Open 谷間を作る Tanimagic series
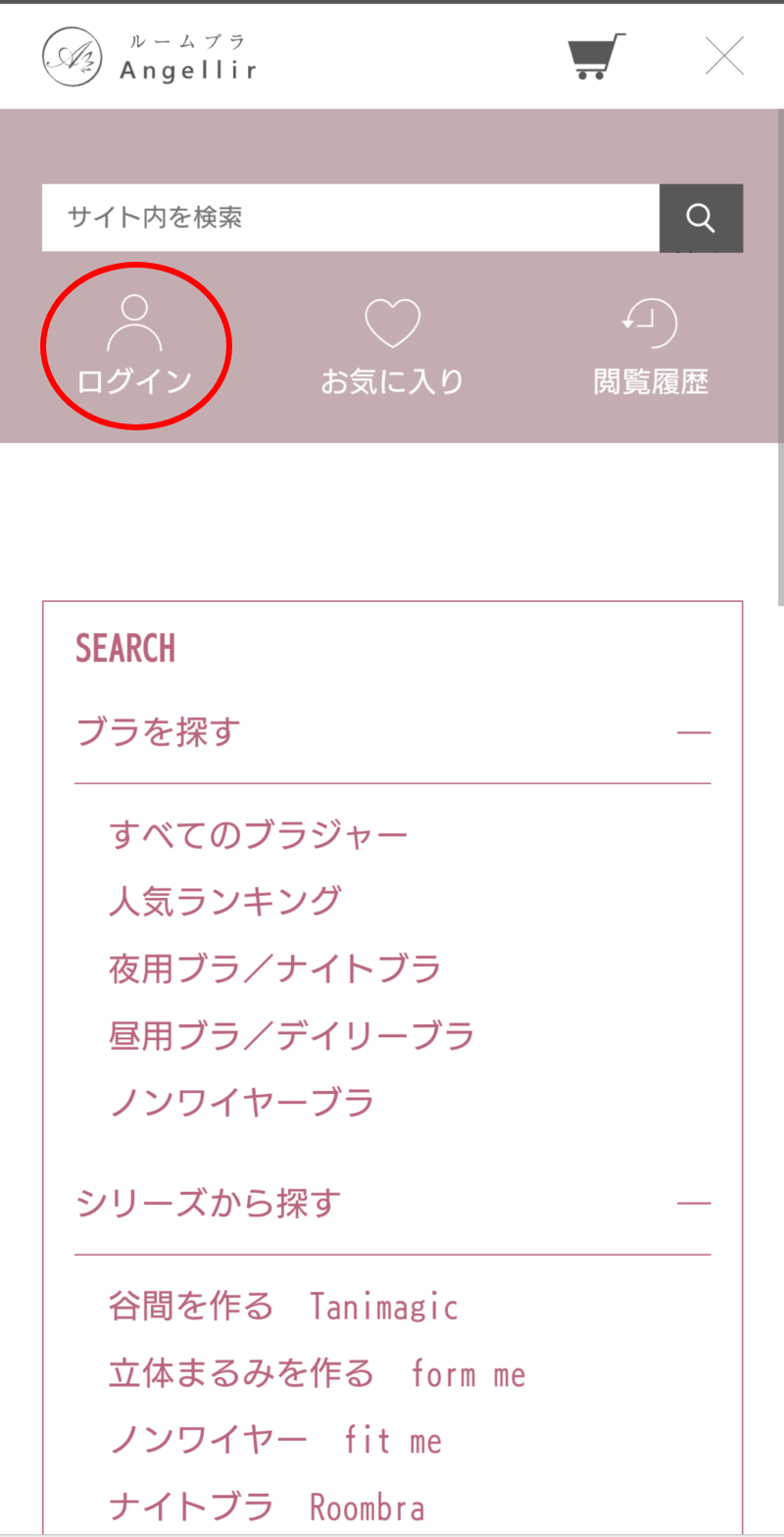Image resolution: width=784 pixels, height=1537 pixels. click(x=284, y=1306)
